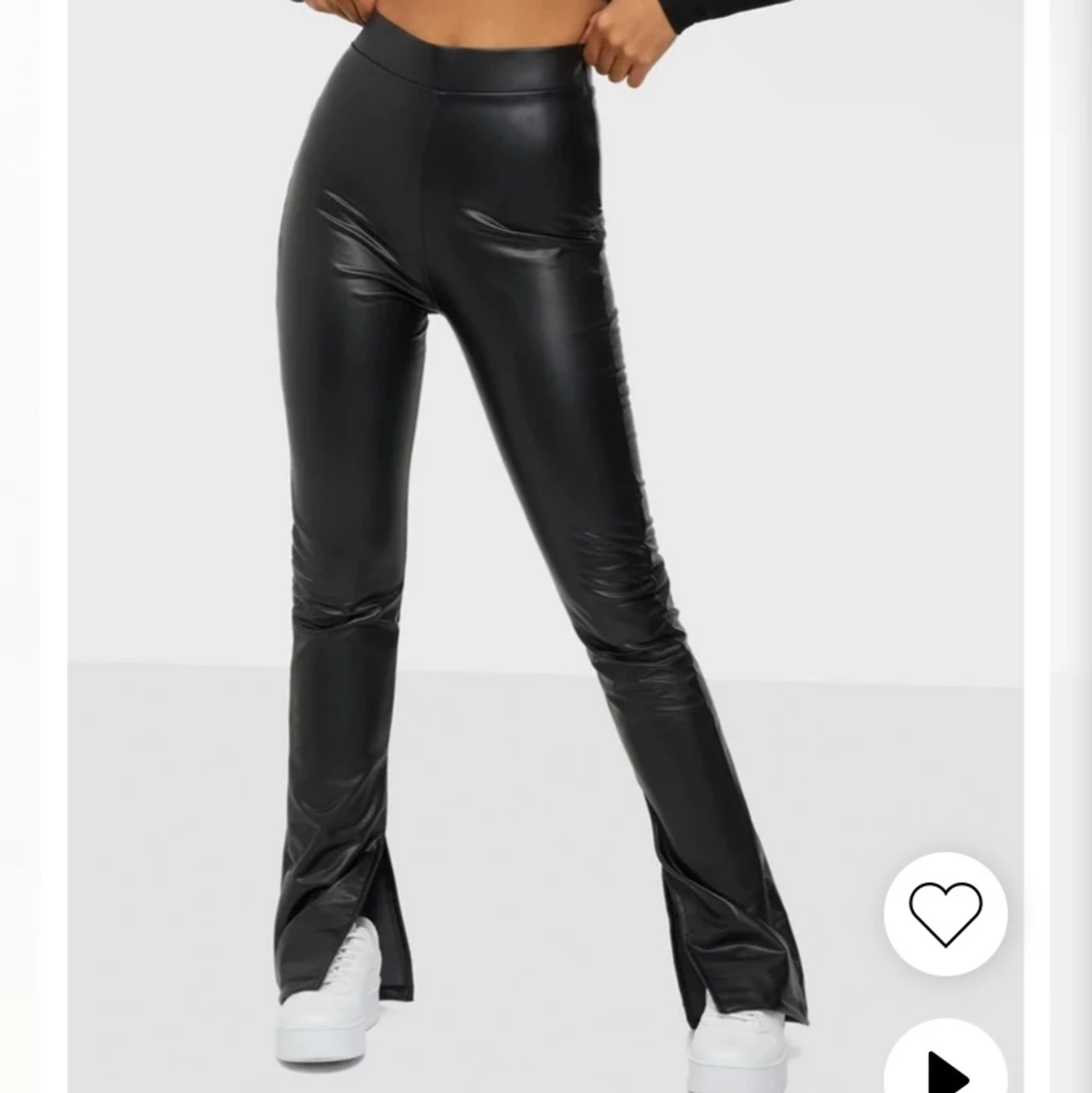Play the product video

[x=946, y=1068]
